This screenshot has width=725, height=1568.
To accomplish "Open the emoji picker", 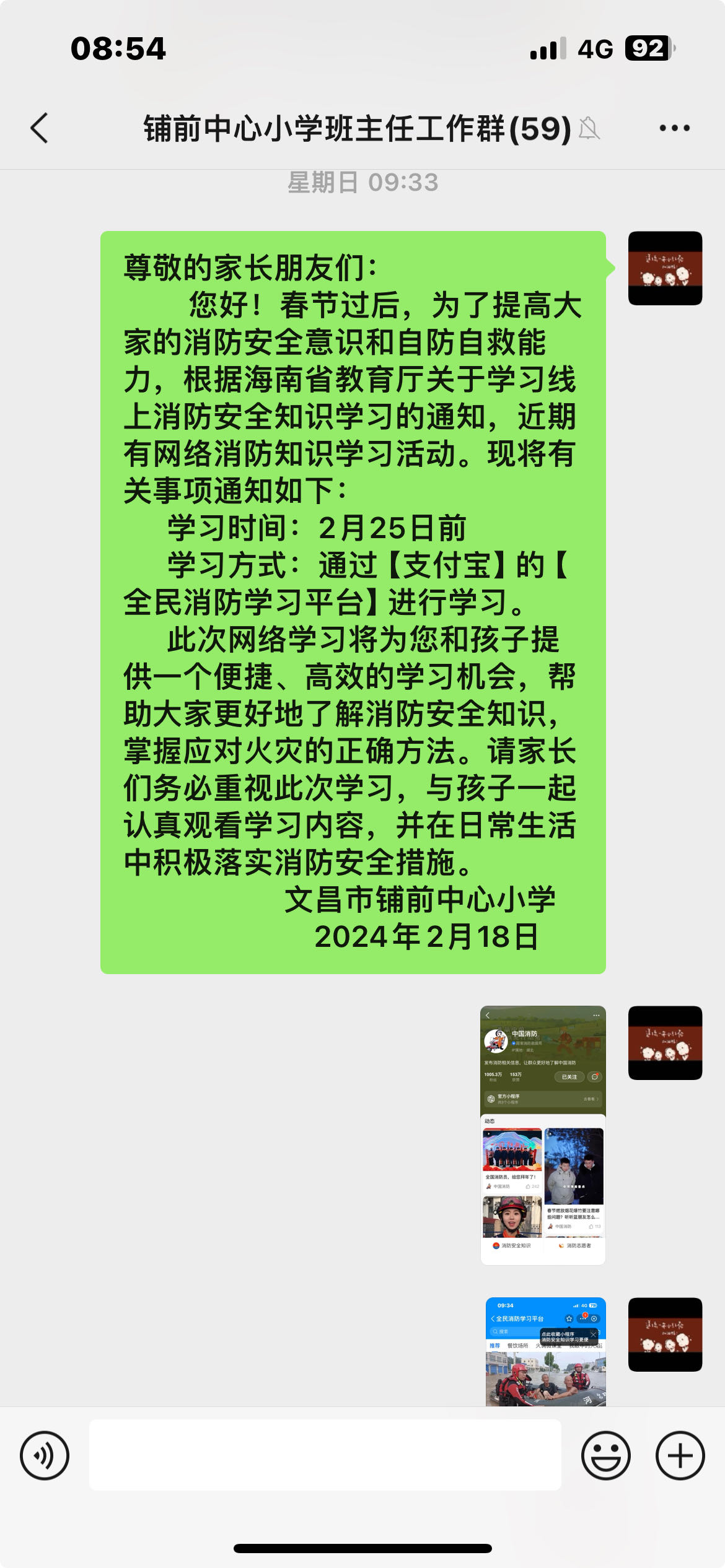I will pyautogui.click(x=605, y=1455).
